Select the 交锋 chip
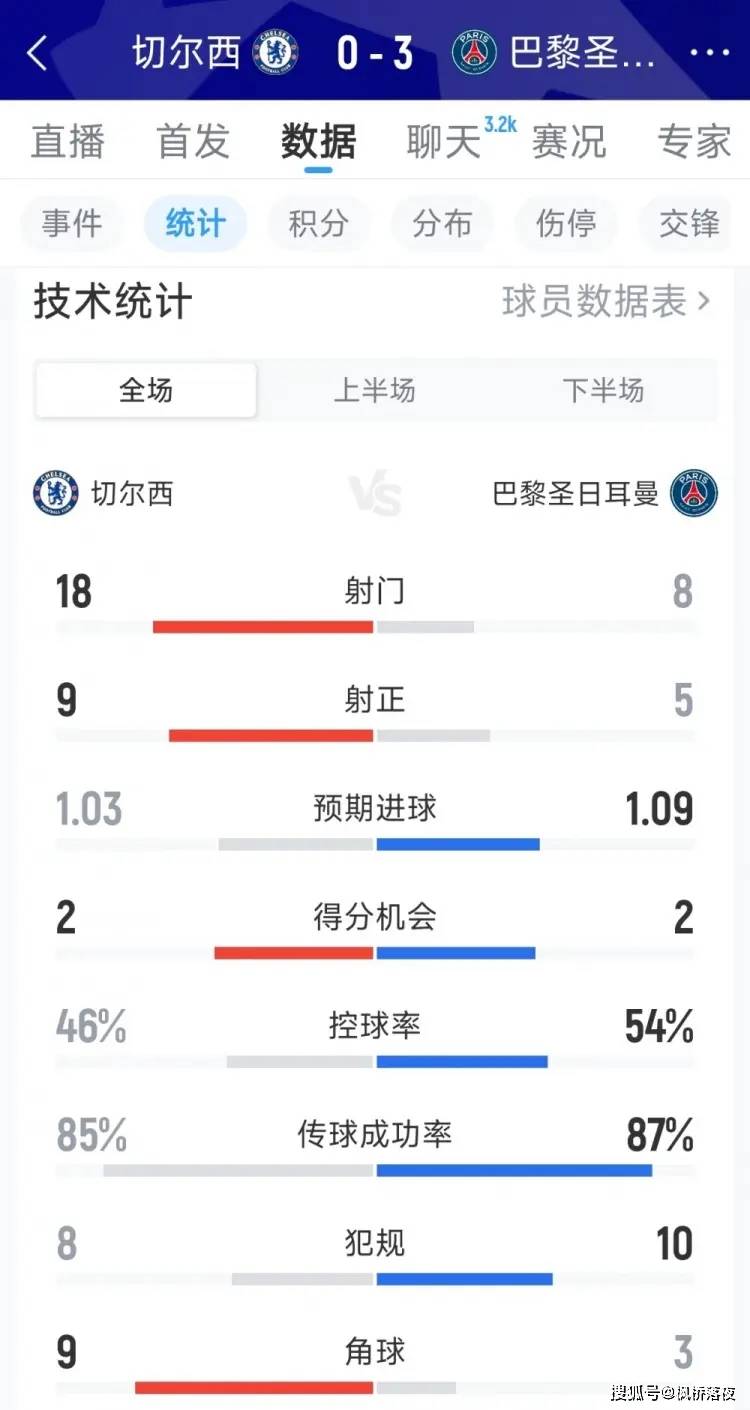The height and width of the screenshot is (1410, 750). point(689,223)
